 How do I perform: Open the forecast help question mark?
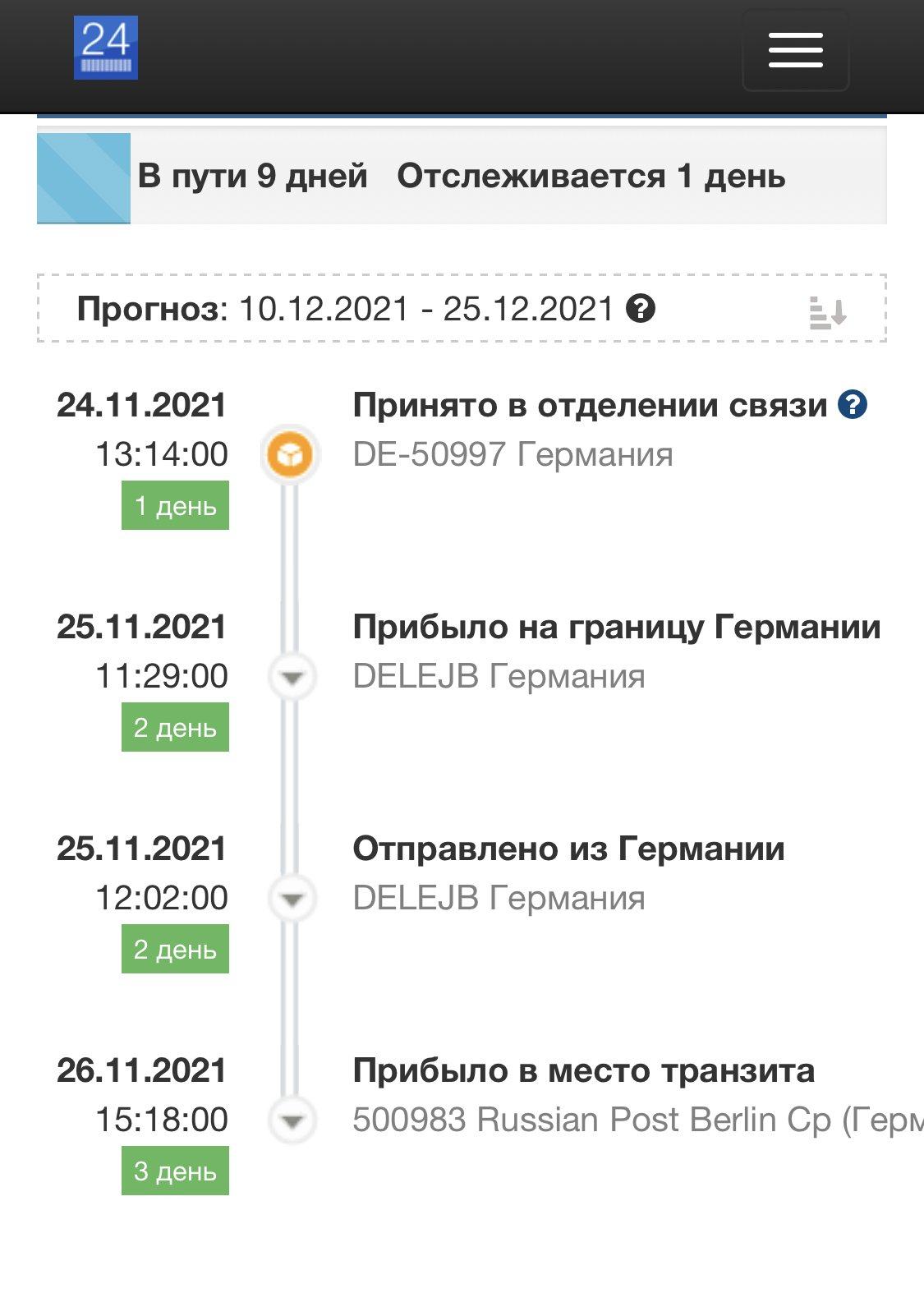pyautogui.click(x=641, y=310)
